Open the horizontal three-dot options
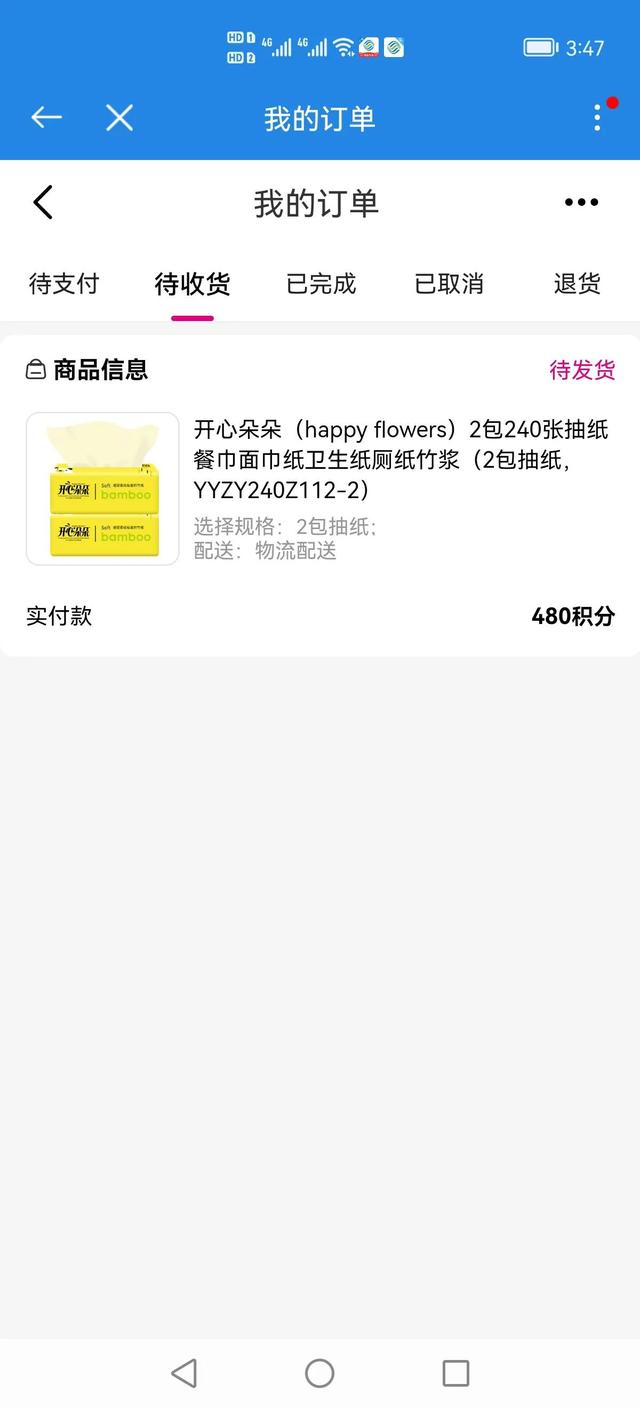 pos(581,203)
